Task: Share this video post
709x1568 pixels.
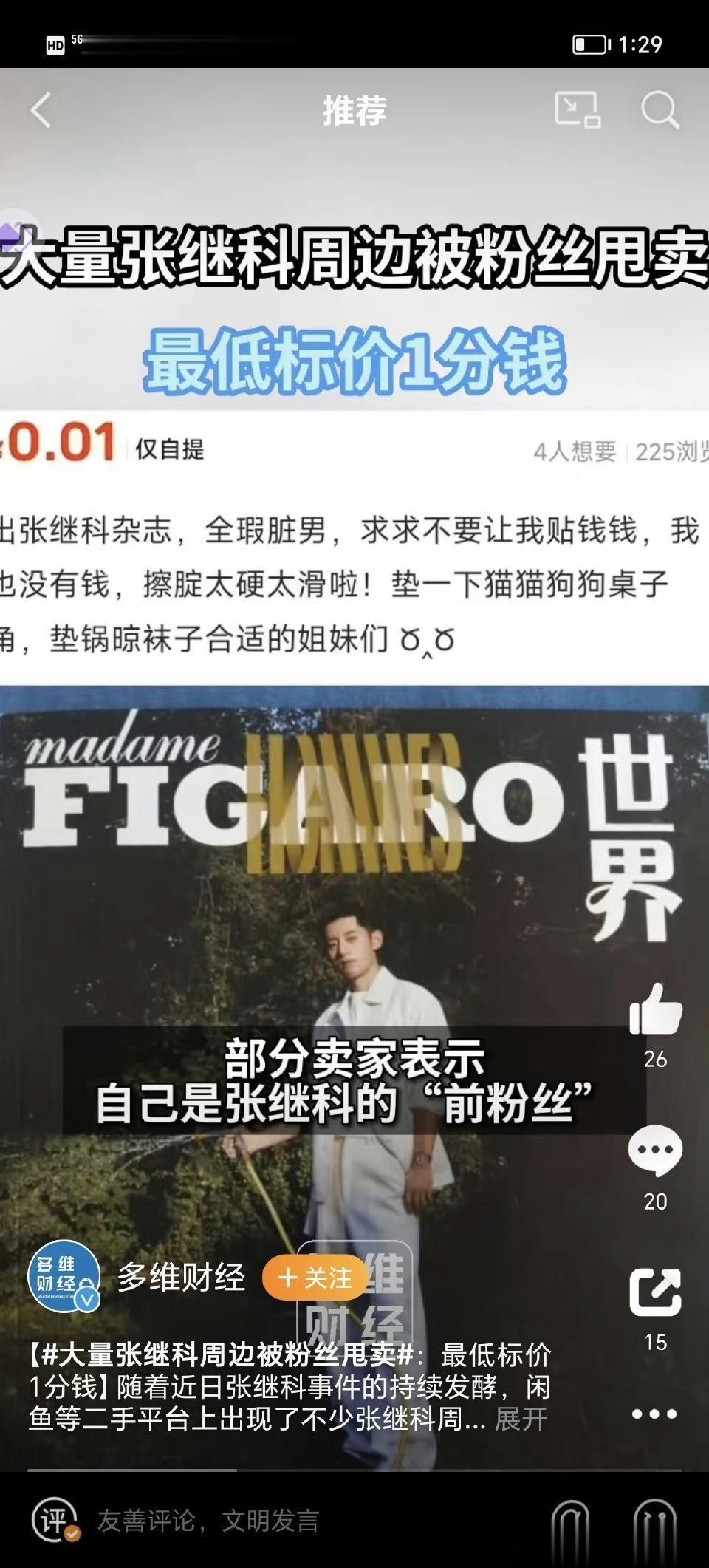Action: [x=655, y=1292]
